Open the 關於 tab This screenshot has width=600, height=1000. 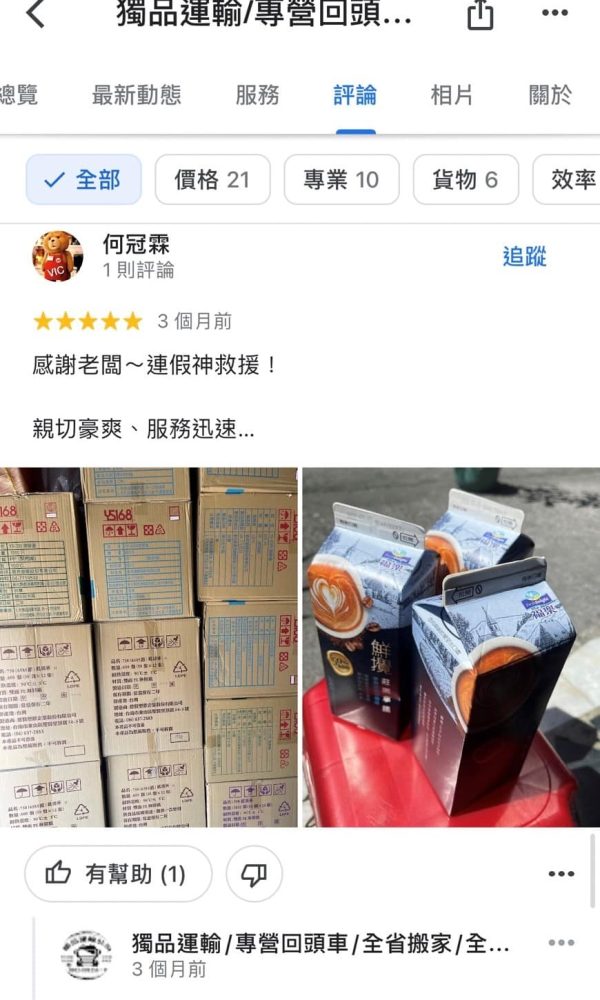pos(550,96)
